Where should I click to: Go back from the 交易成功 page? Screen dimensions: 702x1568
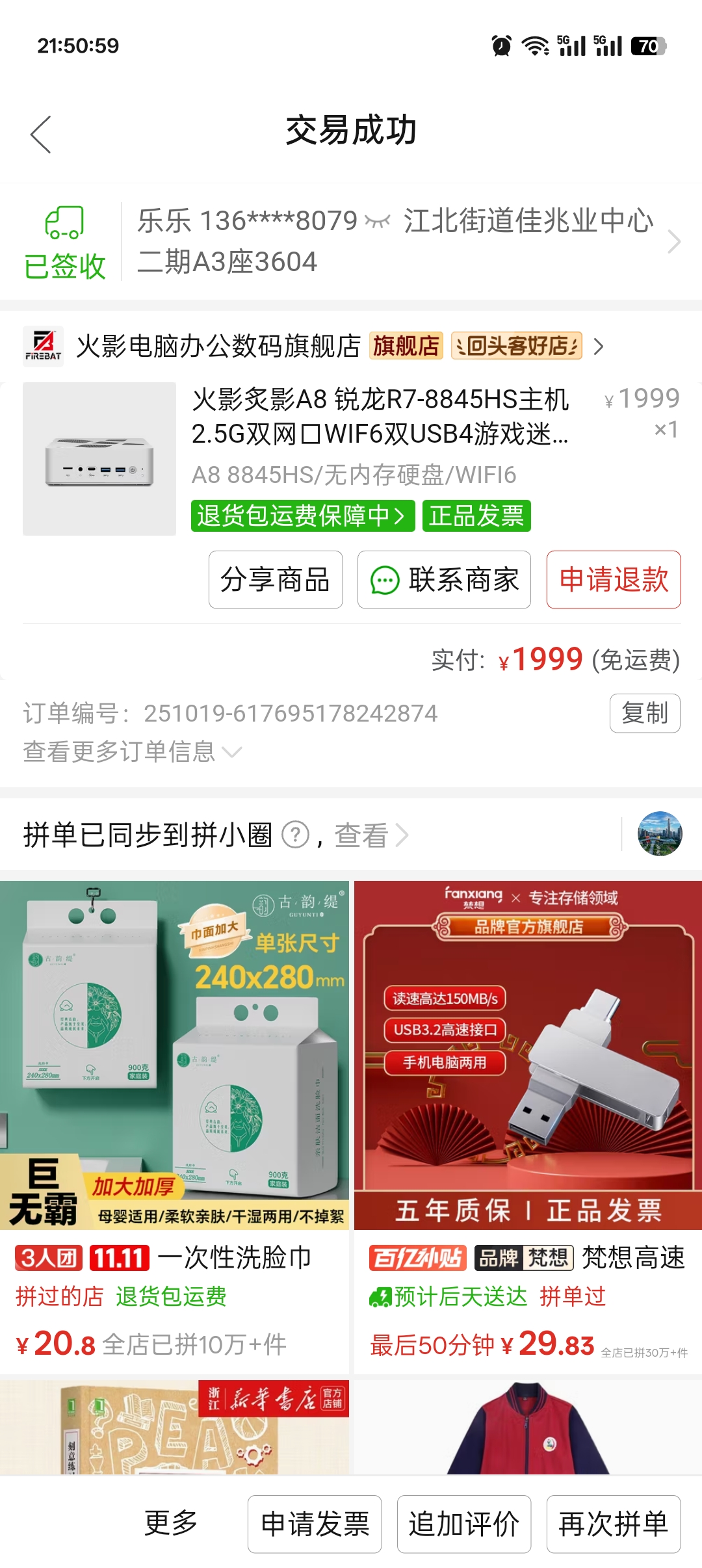[40, 135]
